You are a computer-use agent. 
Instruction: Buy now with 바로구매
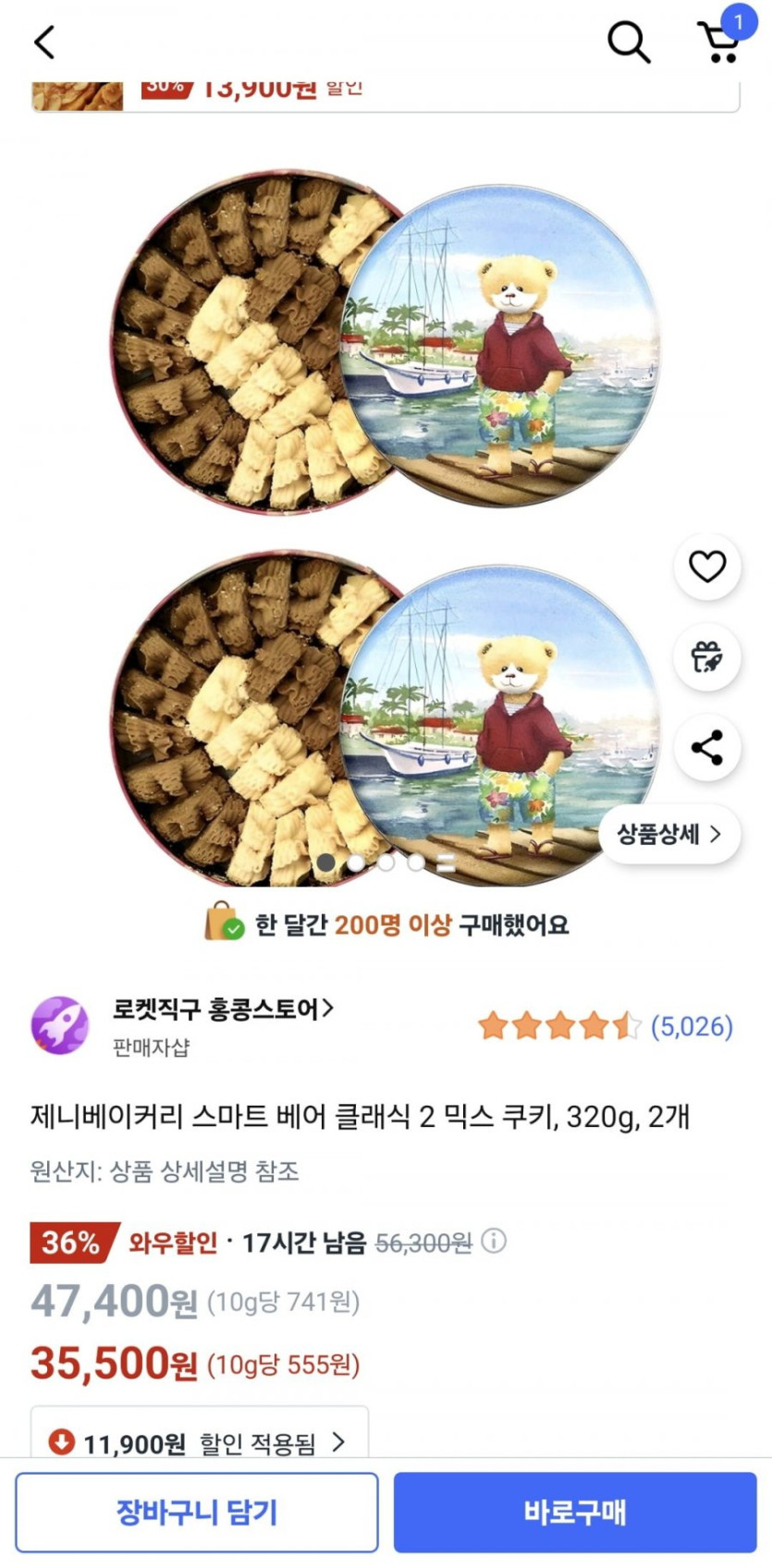pos(575,1513)
